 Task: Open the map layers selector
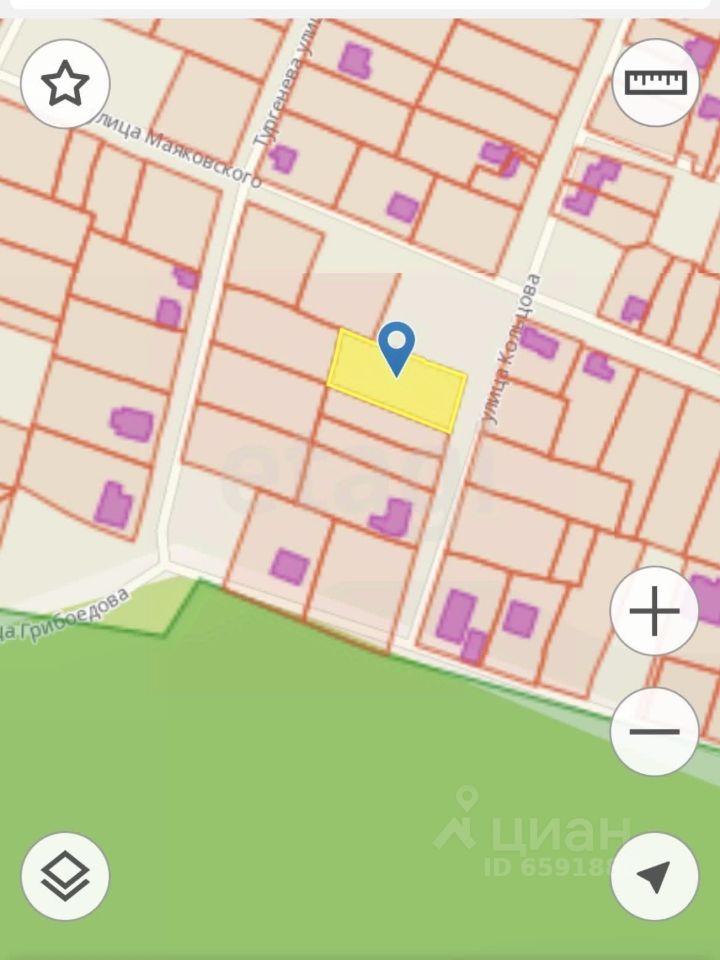coord(65,876)
